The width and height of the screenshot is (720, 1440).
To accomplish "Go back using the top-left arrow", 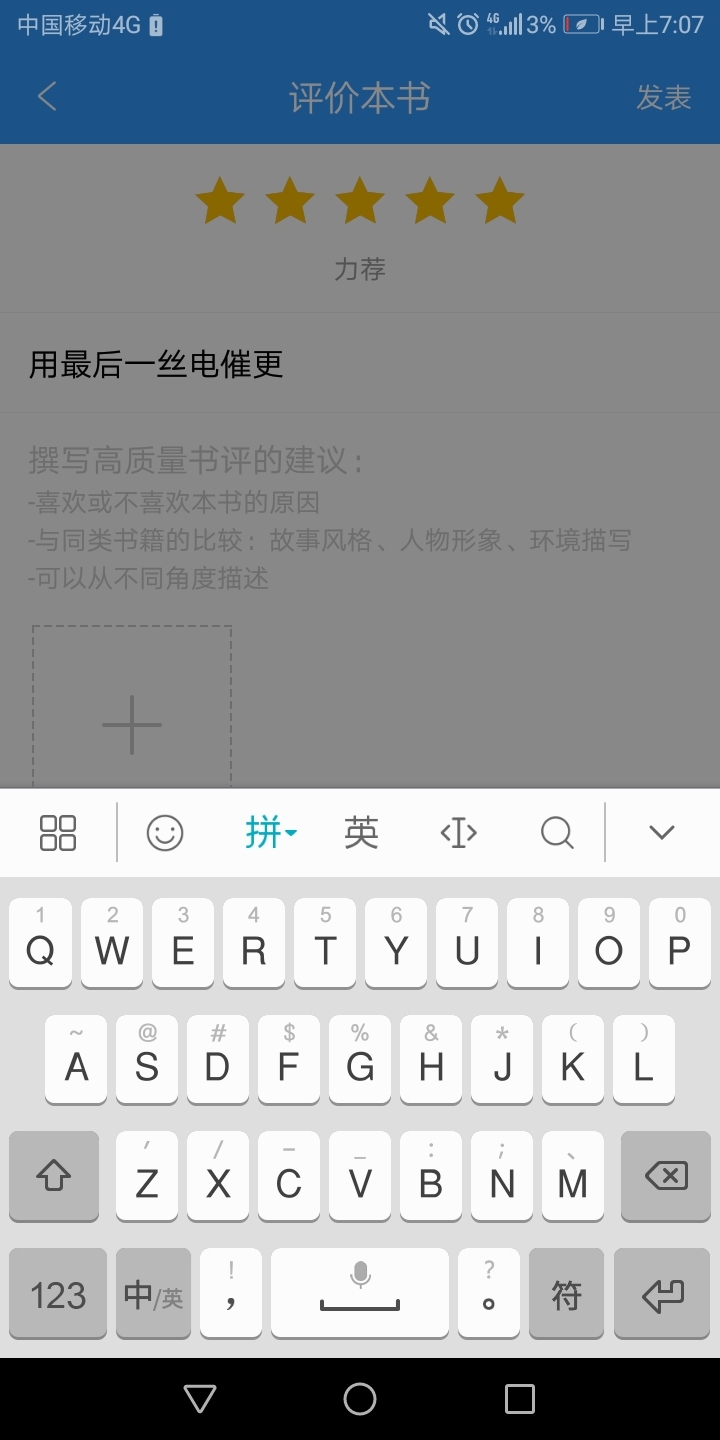I will tap(47, 97).
